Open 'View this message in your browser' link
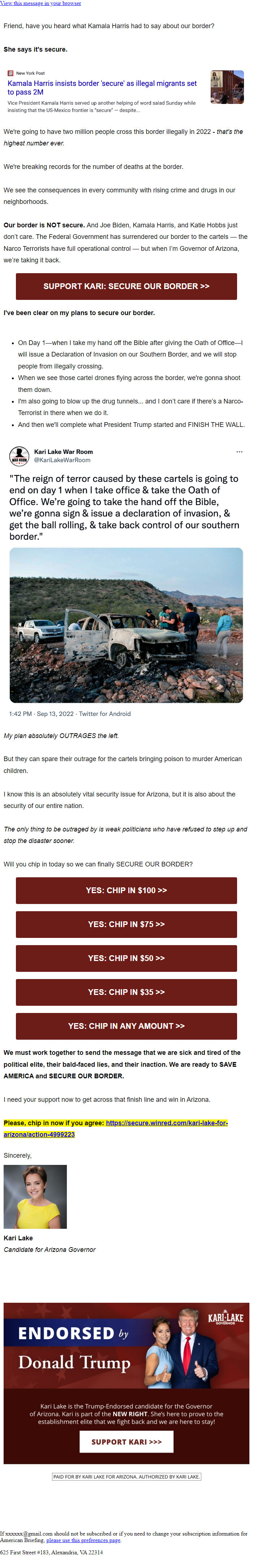 tap(40, 3)
